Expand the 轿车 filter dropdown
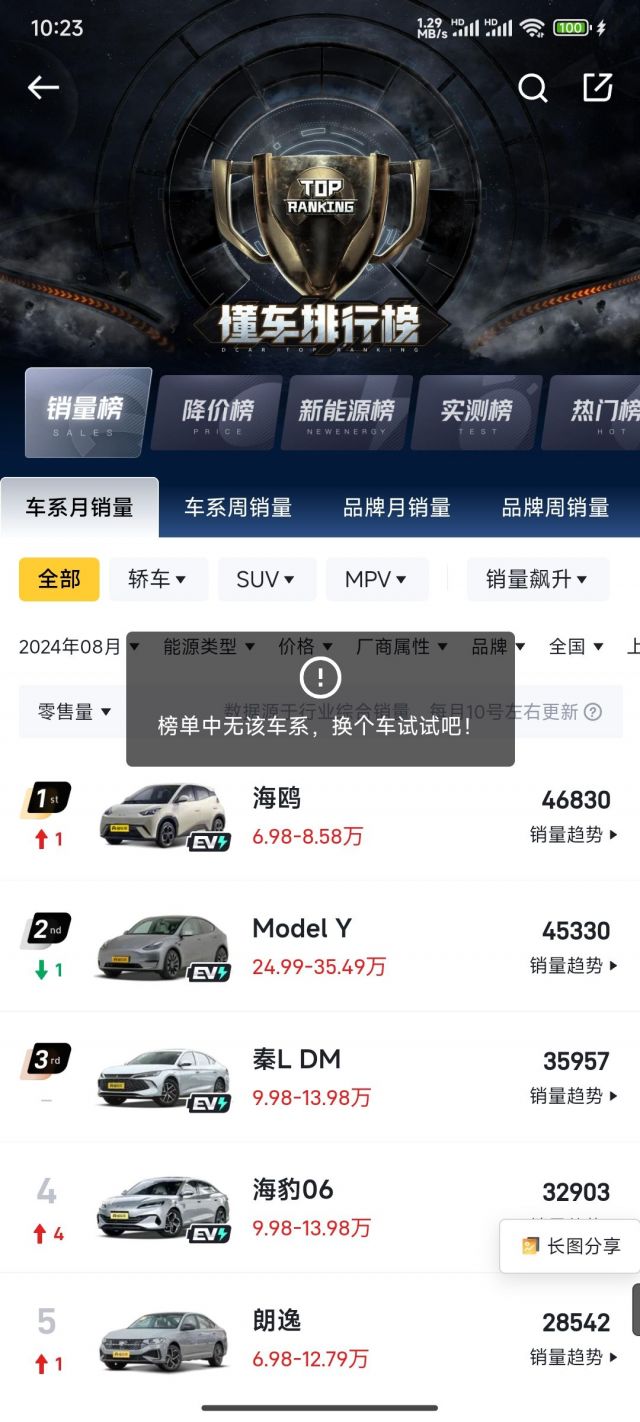The height and width of the screenshot is (1422, 640). [158, 579]
